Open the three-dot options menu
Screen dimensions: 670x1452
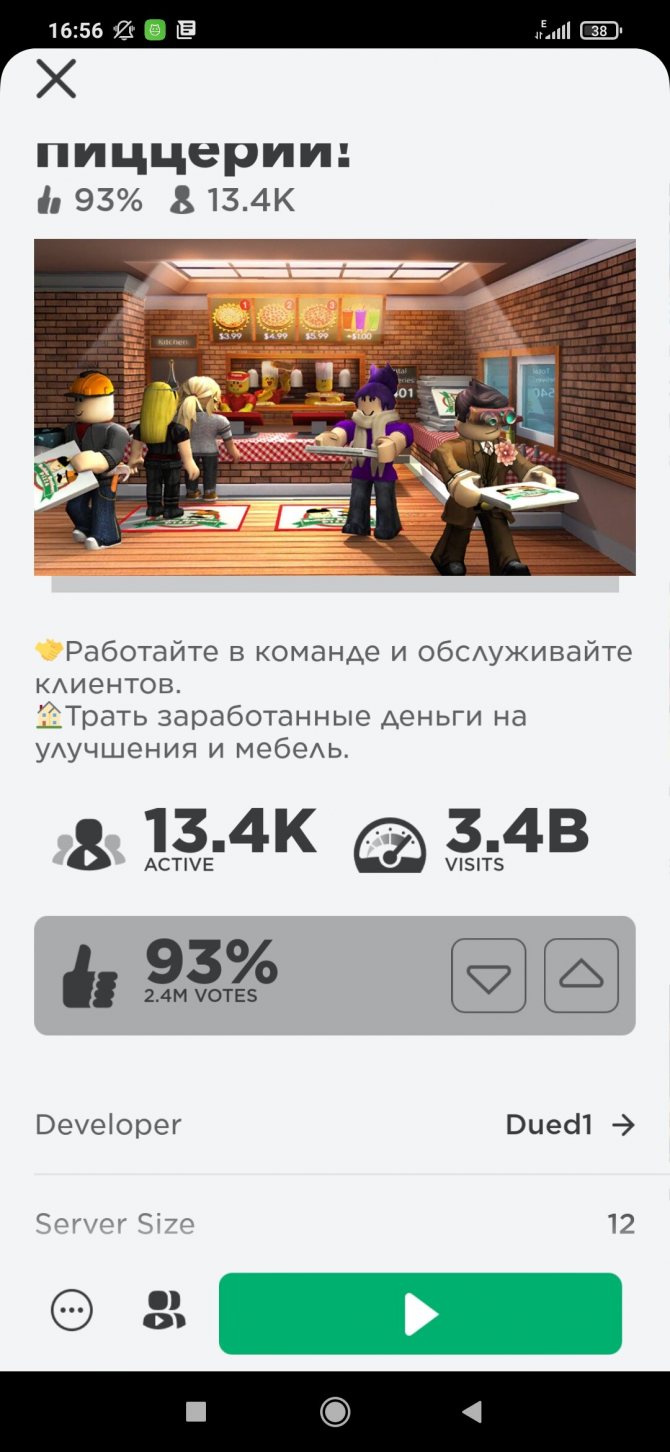72,1310
